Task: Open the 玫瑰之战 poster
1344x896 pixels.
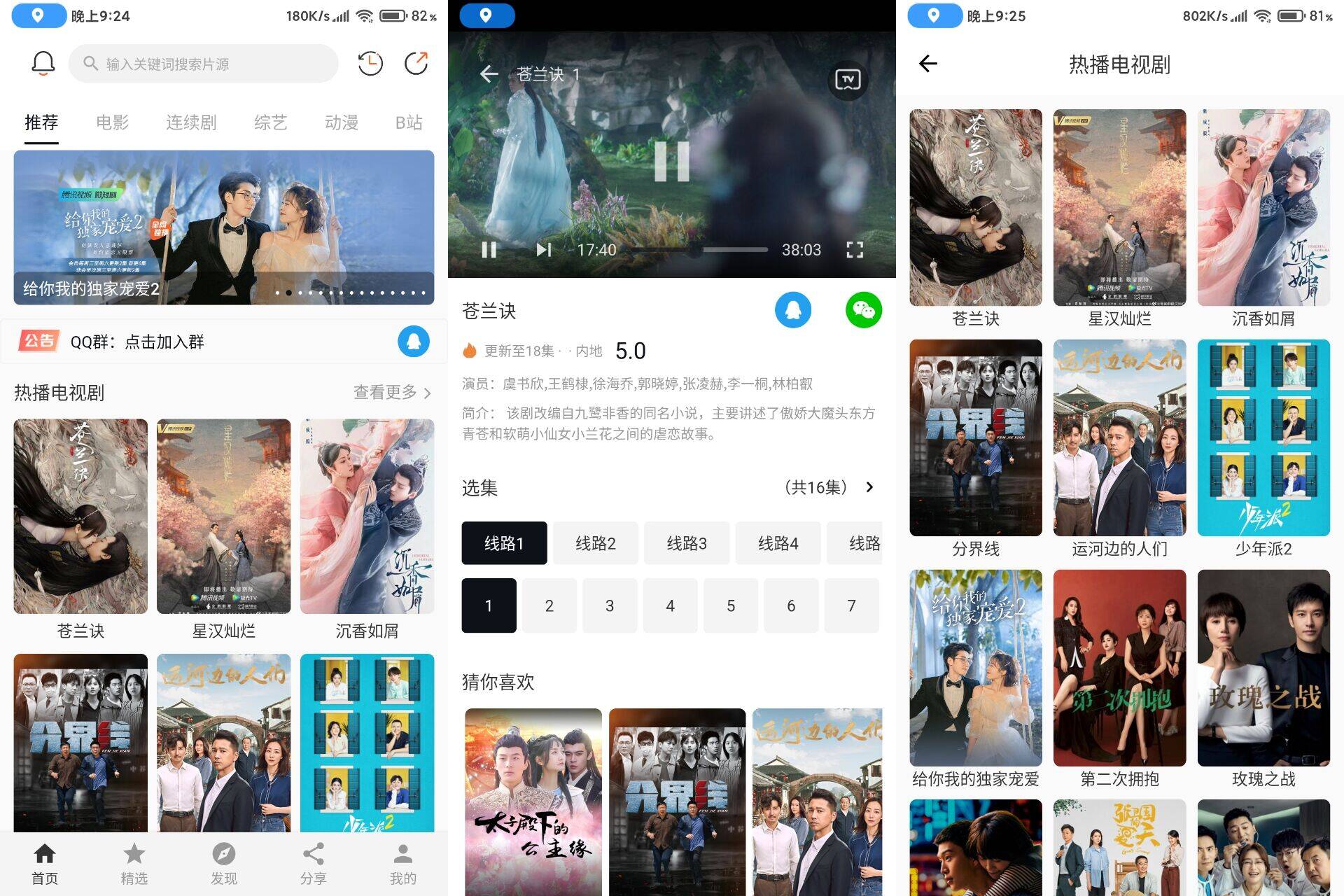Action: click(x=1263, y=678)
